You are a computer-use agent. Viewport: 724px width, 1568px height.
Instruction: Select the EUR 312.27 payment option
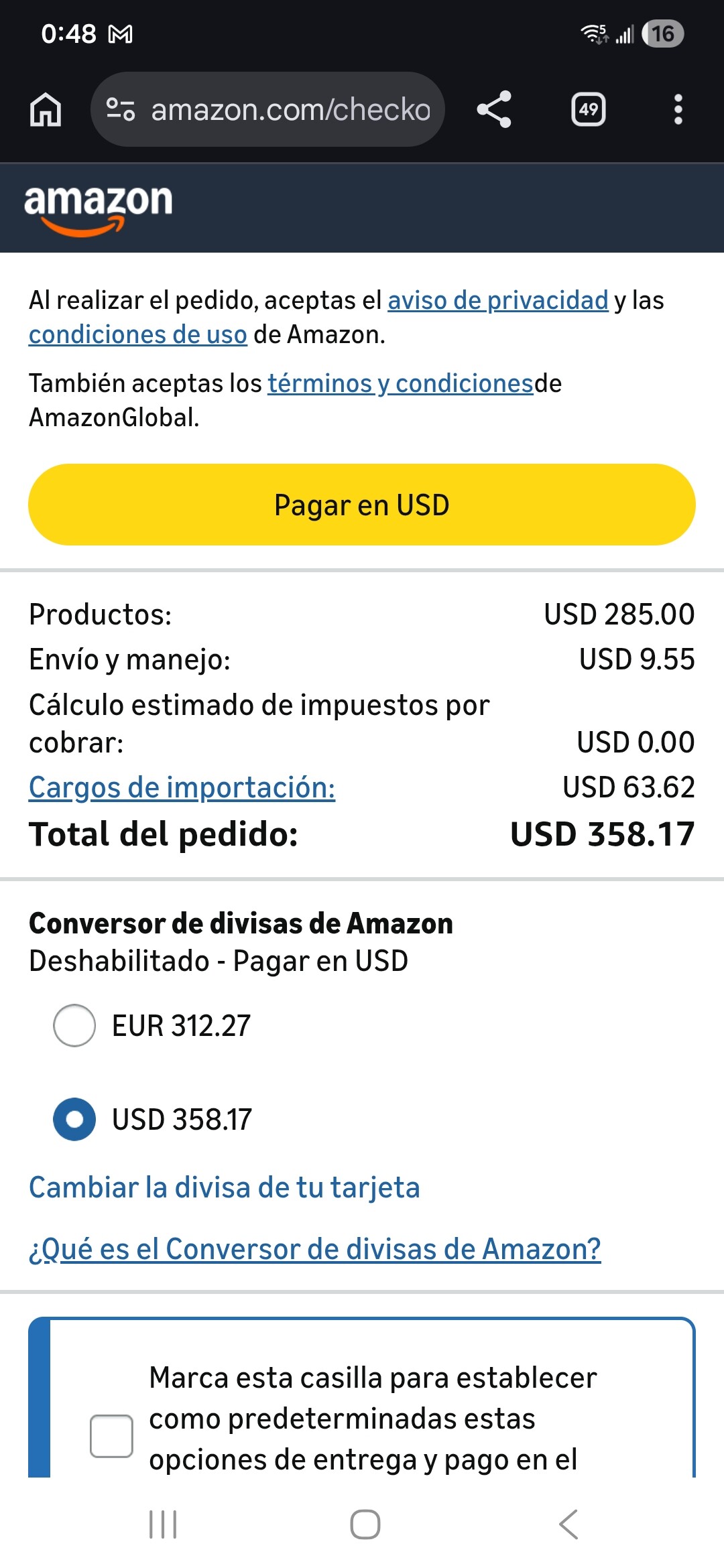(x=74, y=1025)
